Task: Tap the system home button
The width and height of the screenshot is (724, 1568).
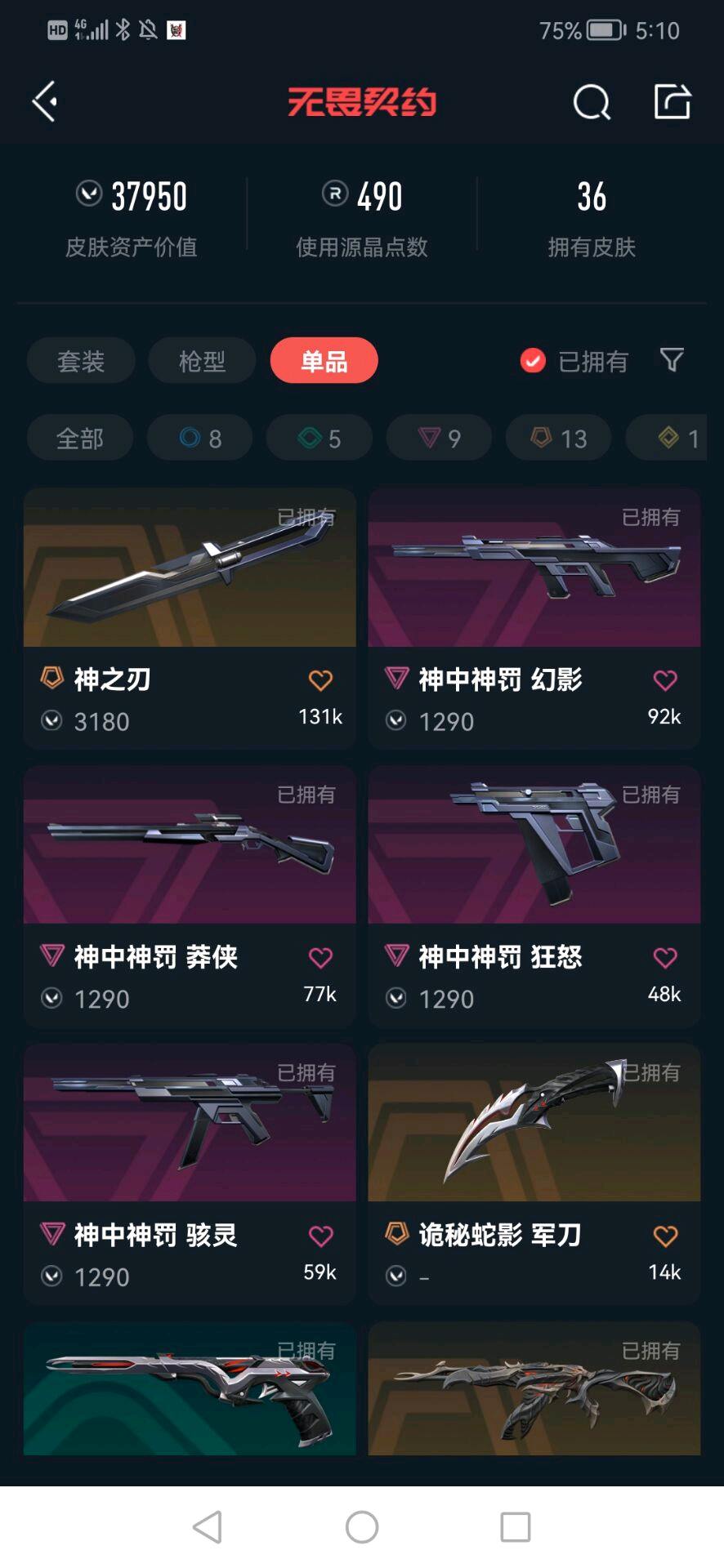Action: [x=362, y=1526]
